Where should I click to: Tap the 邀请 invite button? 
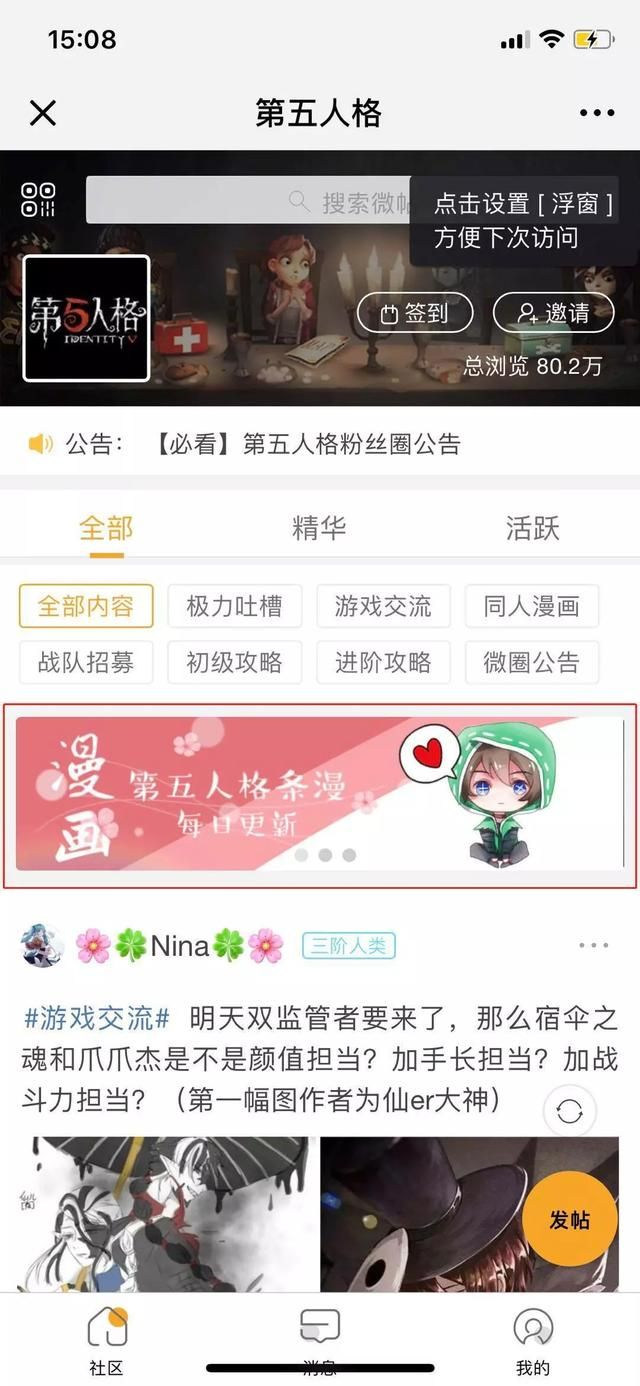pos(554,314)
